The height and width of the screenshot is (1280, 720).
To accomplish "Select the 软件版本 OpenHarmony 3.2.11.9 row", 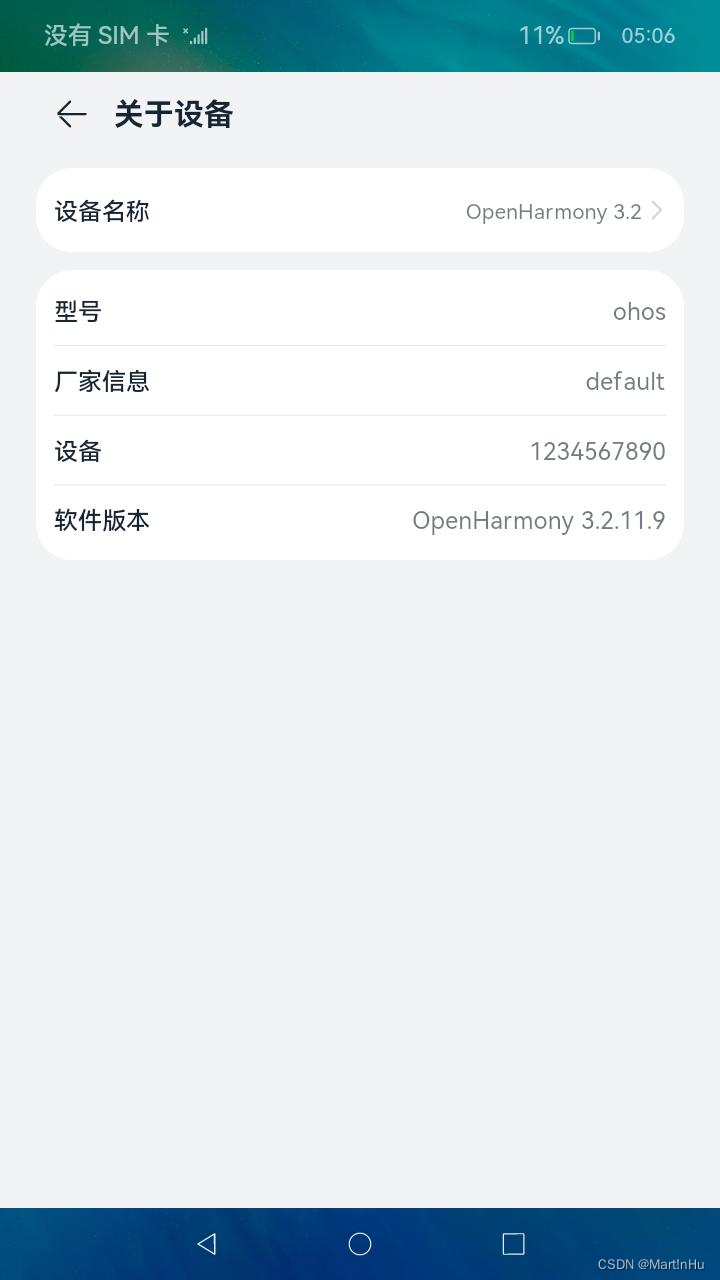I will pyautogui.click(x=360, y=521).
